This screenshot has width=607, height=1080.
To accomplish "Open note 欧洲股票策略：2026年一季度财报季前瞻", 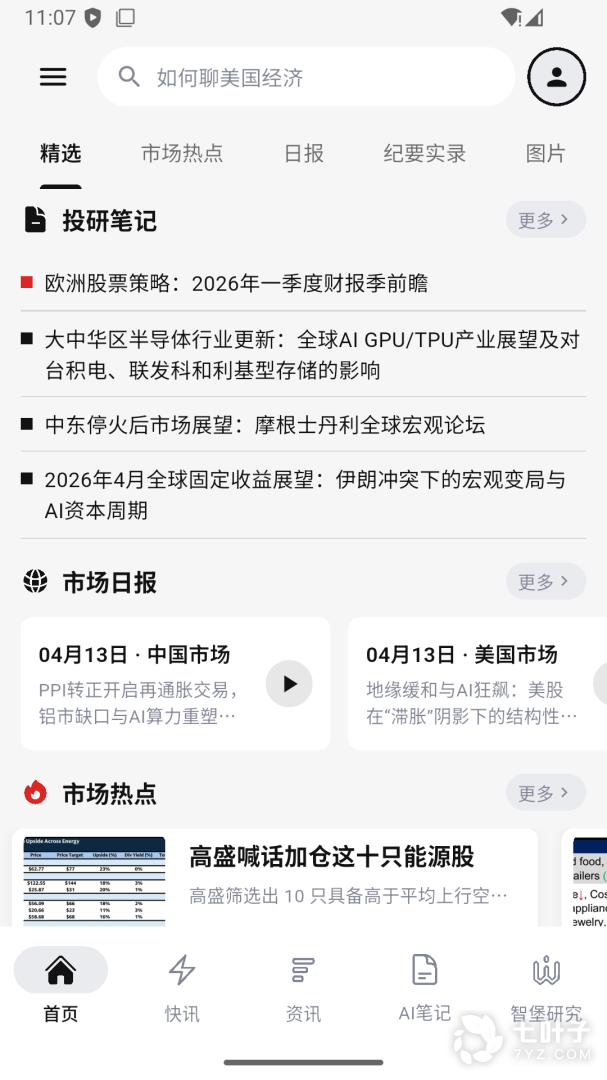I will point(236,284).
